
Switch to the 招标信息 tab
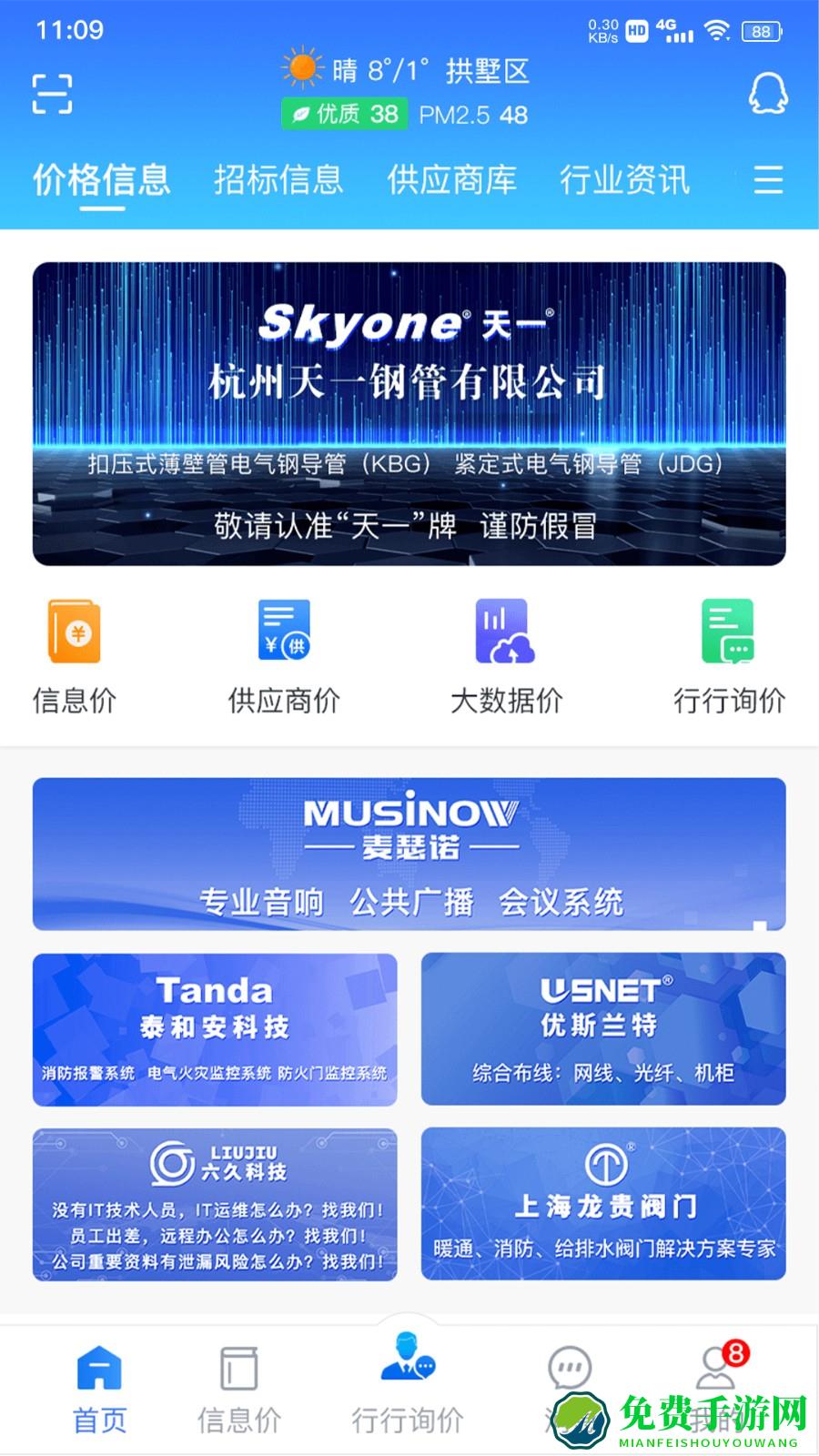279,180
